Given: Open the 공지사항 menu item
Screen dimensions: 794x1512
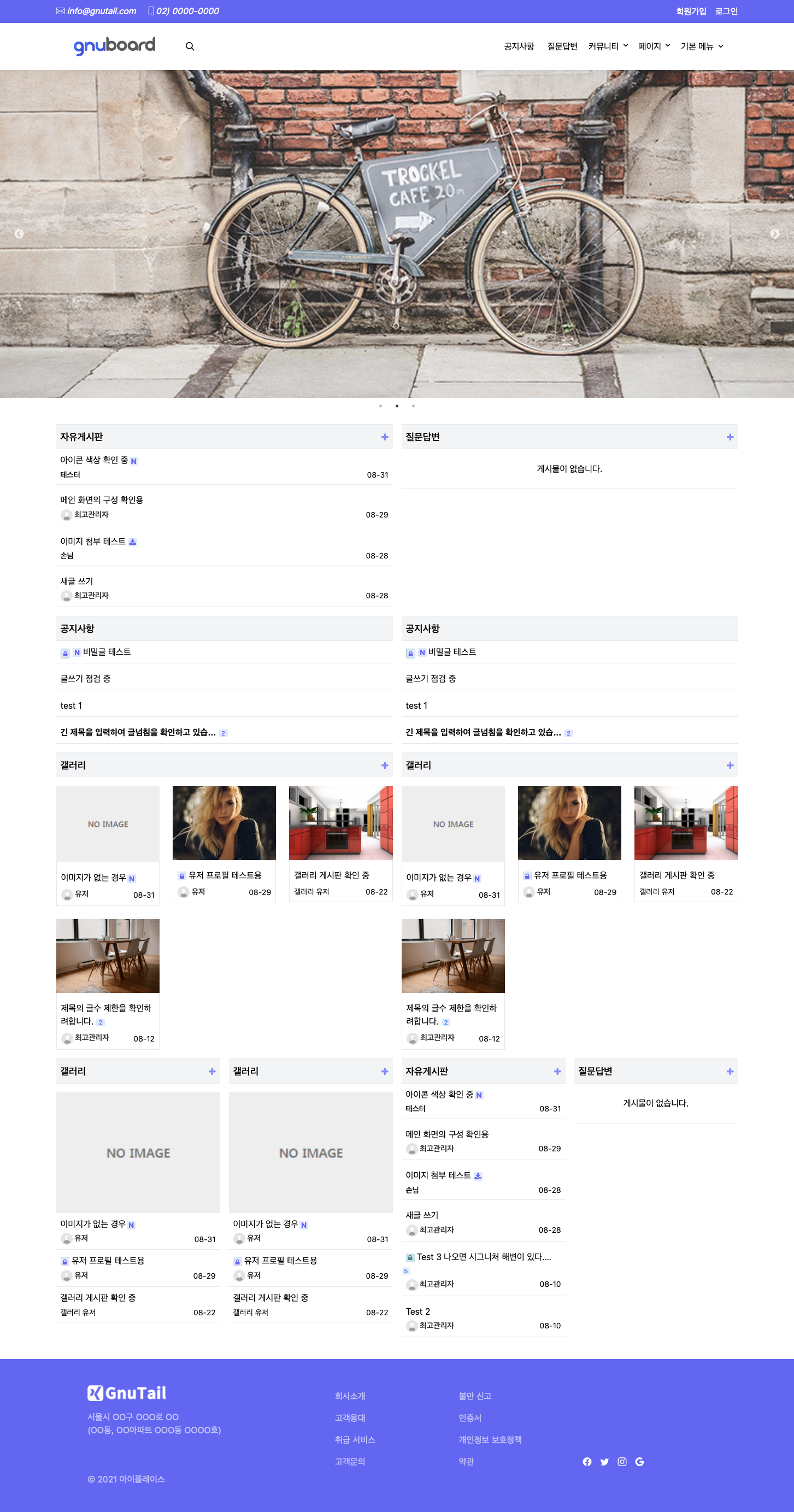Looking at the screenshot, I should click(x=519, y=46).
